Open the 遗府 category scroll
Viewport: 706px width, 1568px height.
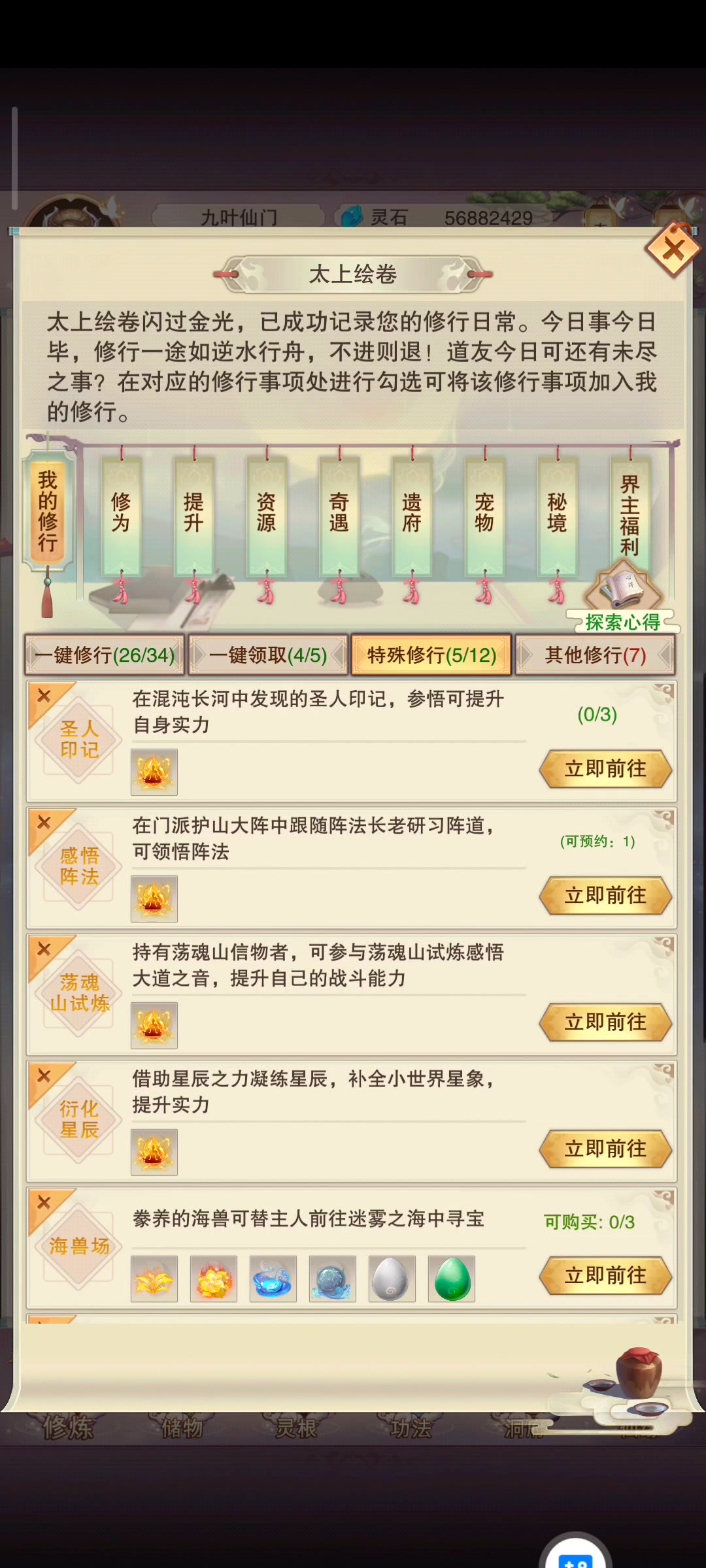411,513
